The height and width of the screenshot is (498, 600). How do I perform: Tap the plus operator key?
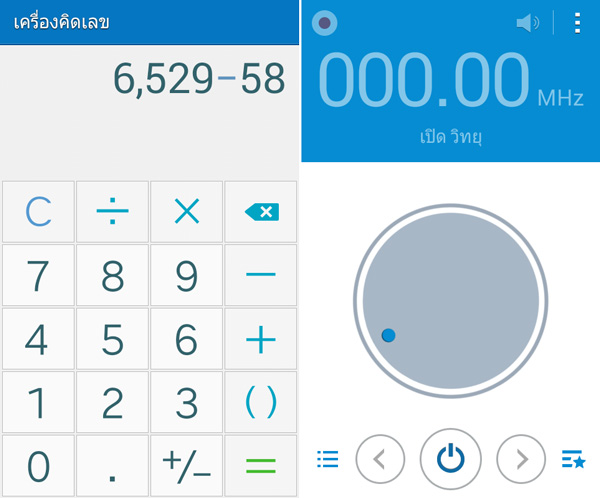[261, 339]
